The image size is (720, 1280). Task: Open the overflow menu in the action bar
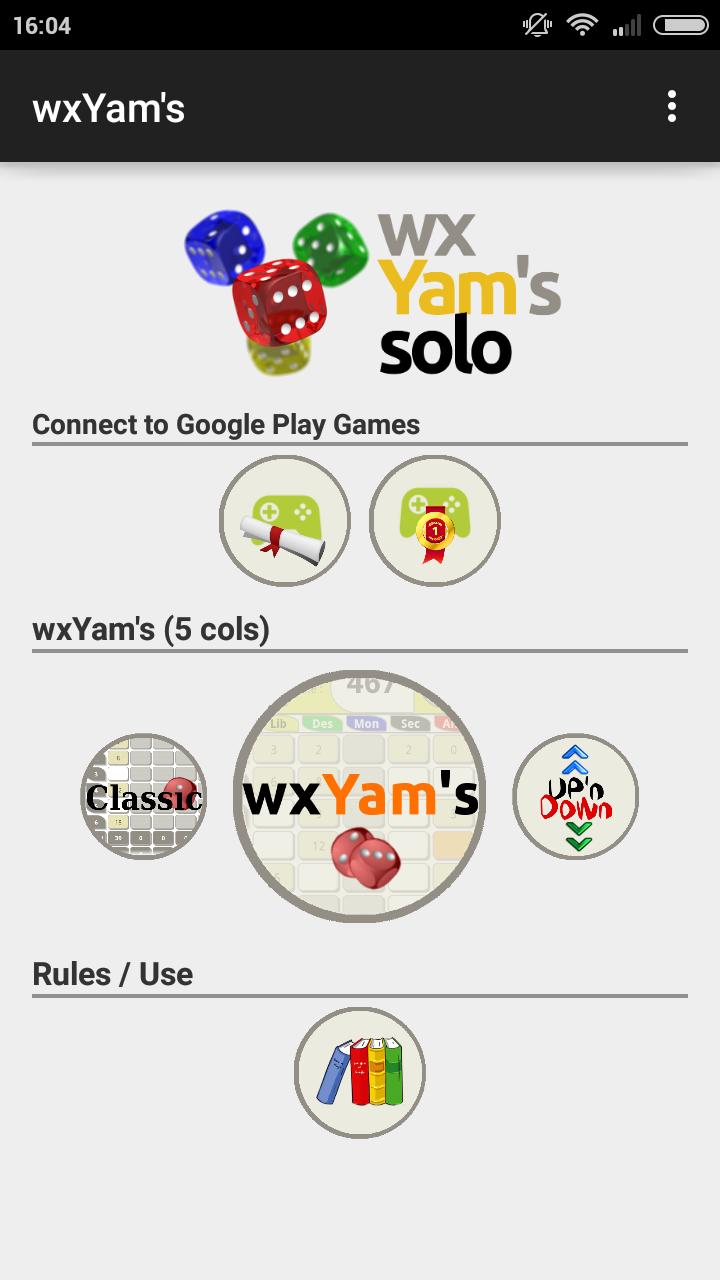672,106
